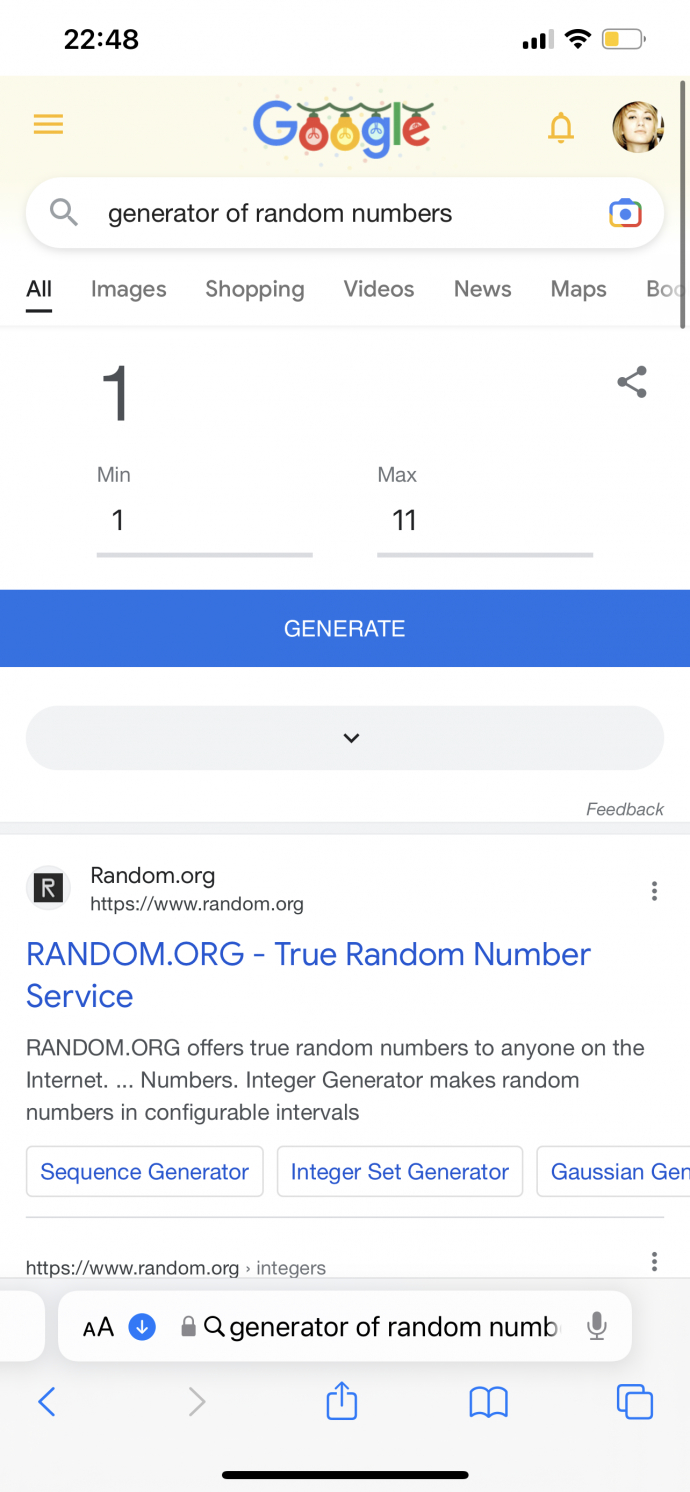Switch to the Videos tab

coord(379,289)
